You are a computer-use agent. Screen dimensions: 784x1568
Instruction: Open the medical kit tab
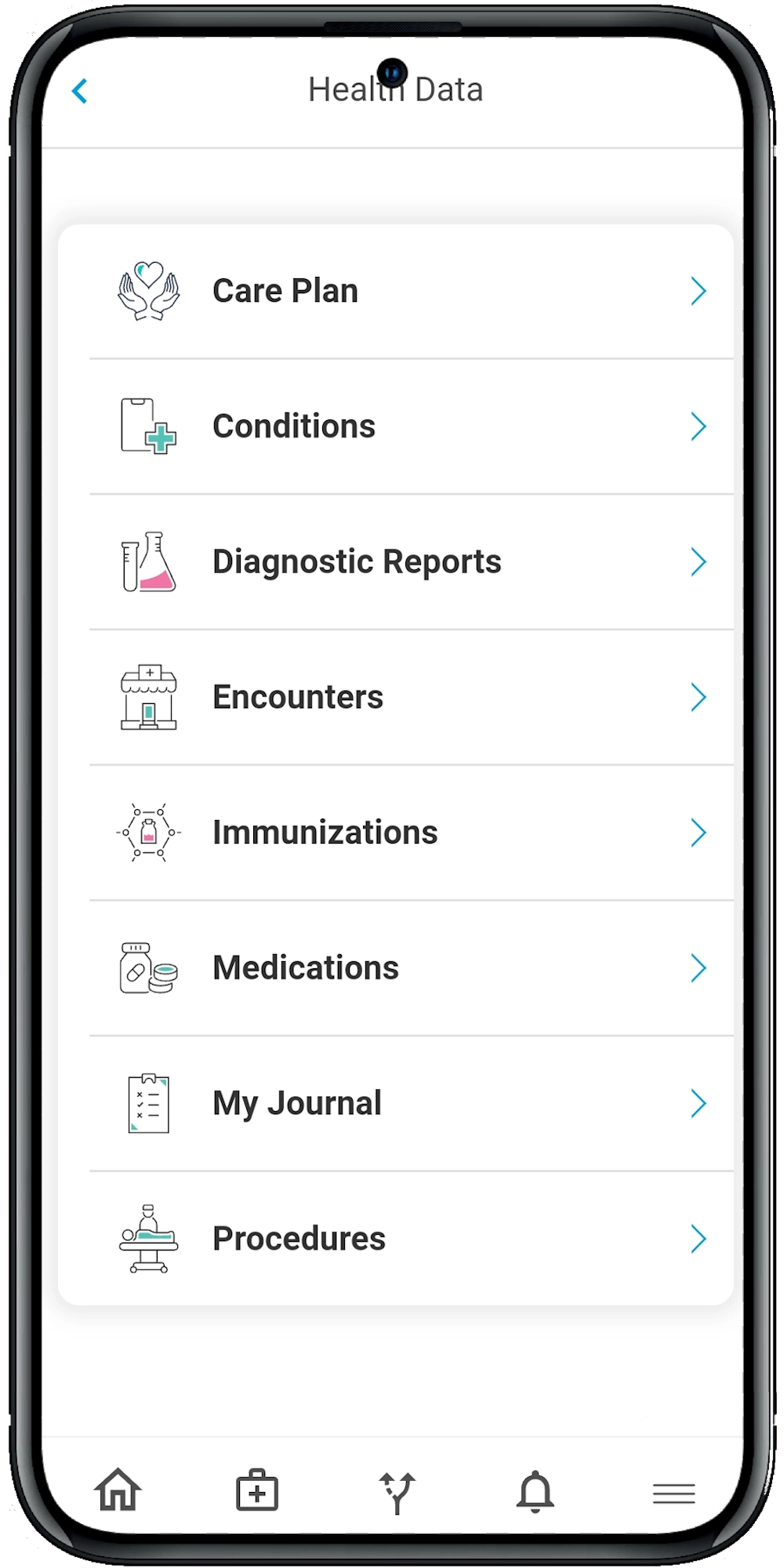(x=257, y=1490)
